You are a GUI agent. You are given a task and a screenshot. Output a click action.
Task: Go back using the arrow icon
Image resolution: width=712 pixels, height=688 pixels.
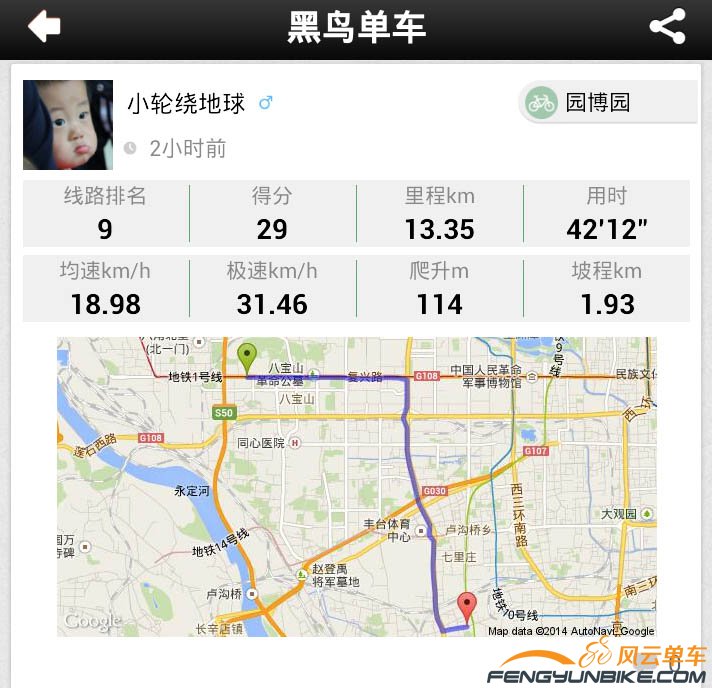44,27
